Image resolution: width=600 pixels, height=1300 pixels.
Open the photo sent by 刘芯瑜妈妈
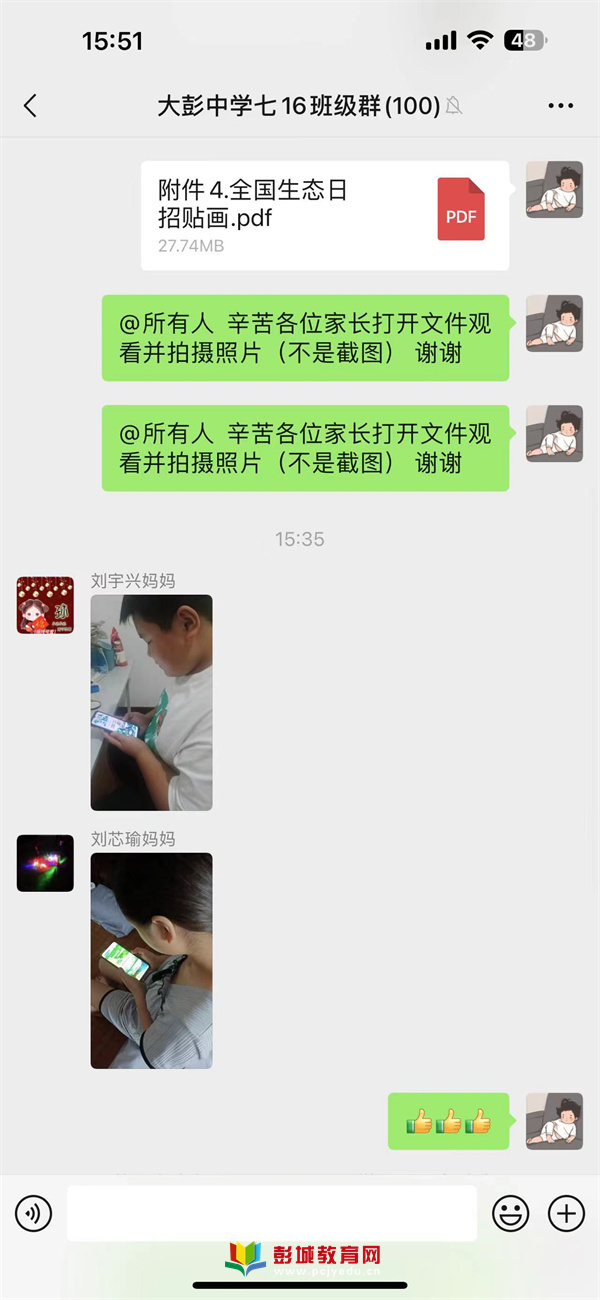click(151, 960)
